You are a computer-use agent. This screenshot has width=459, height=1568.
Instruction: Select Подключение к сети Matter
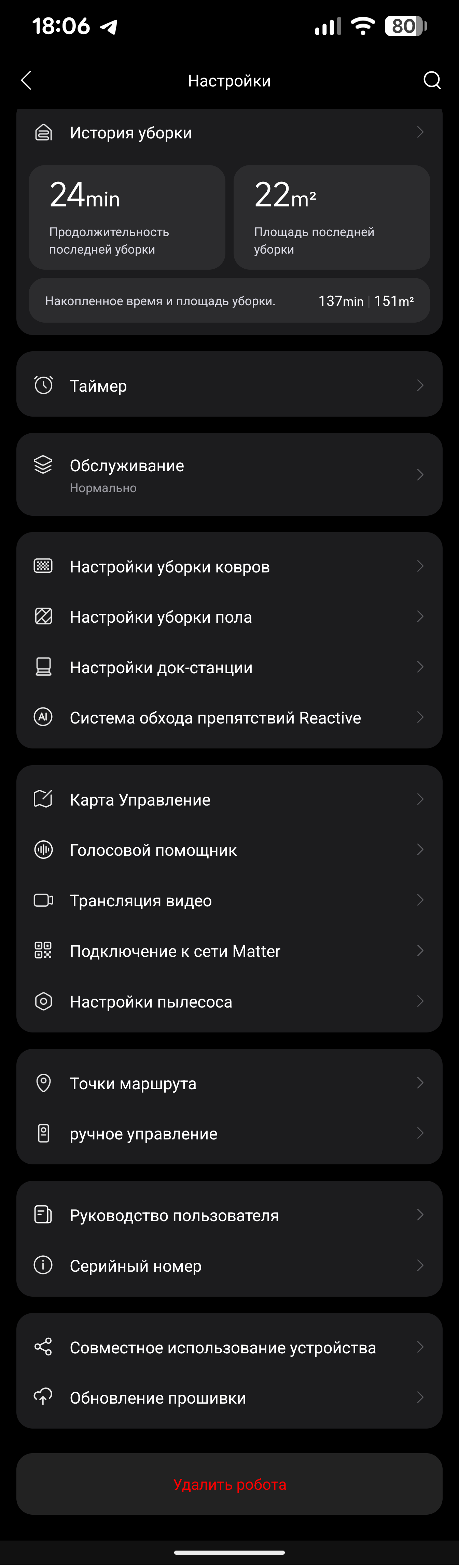229,951
